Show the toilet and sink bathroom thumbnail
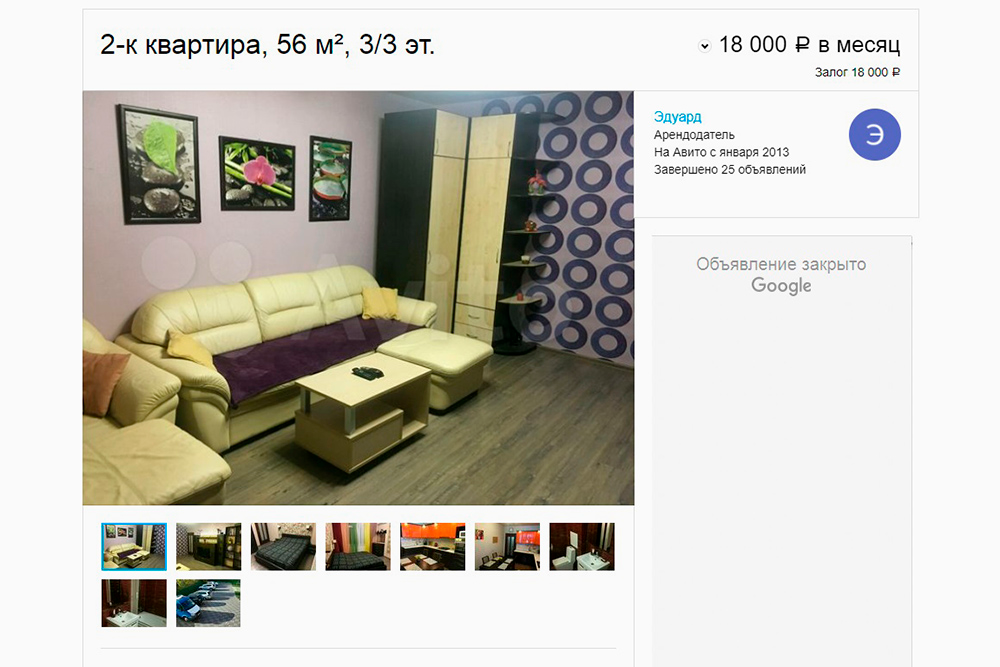 tap(582, 547)
